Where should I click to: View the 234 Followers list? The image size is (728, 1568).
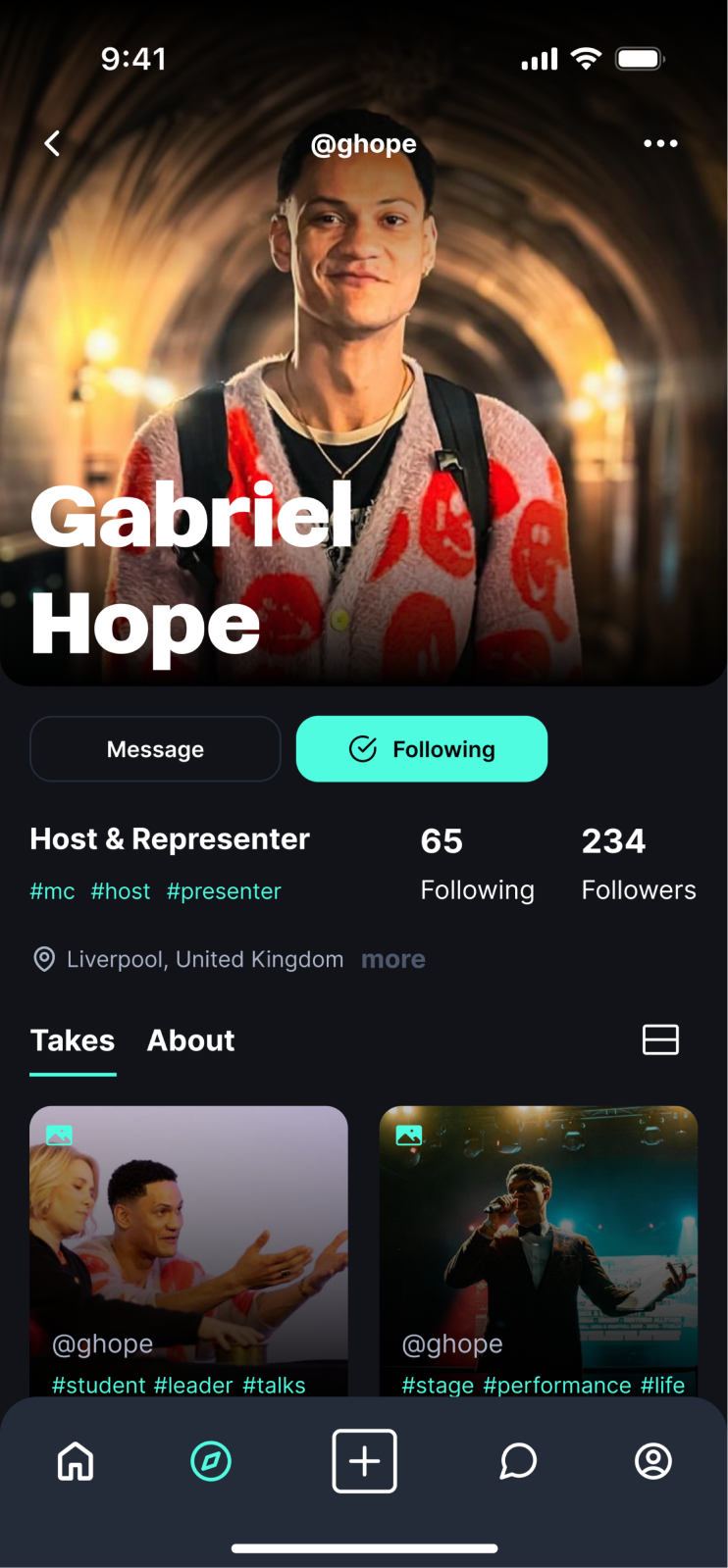(638, 863)
